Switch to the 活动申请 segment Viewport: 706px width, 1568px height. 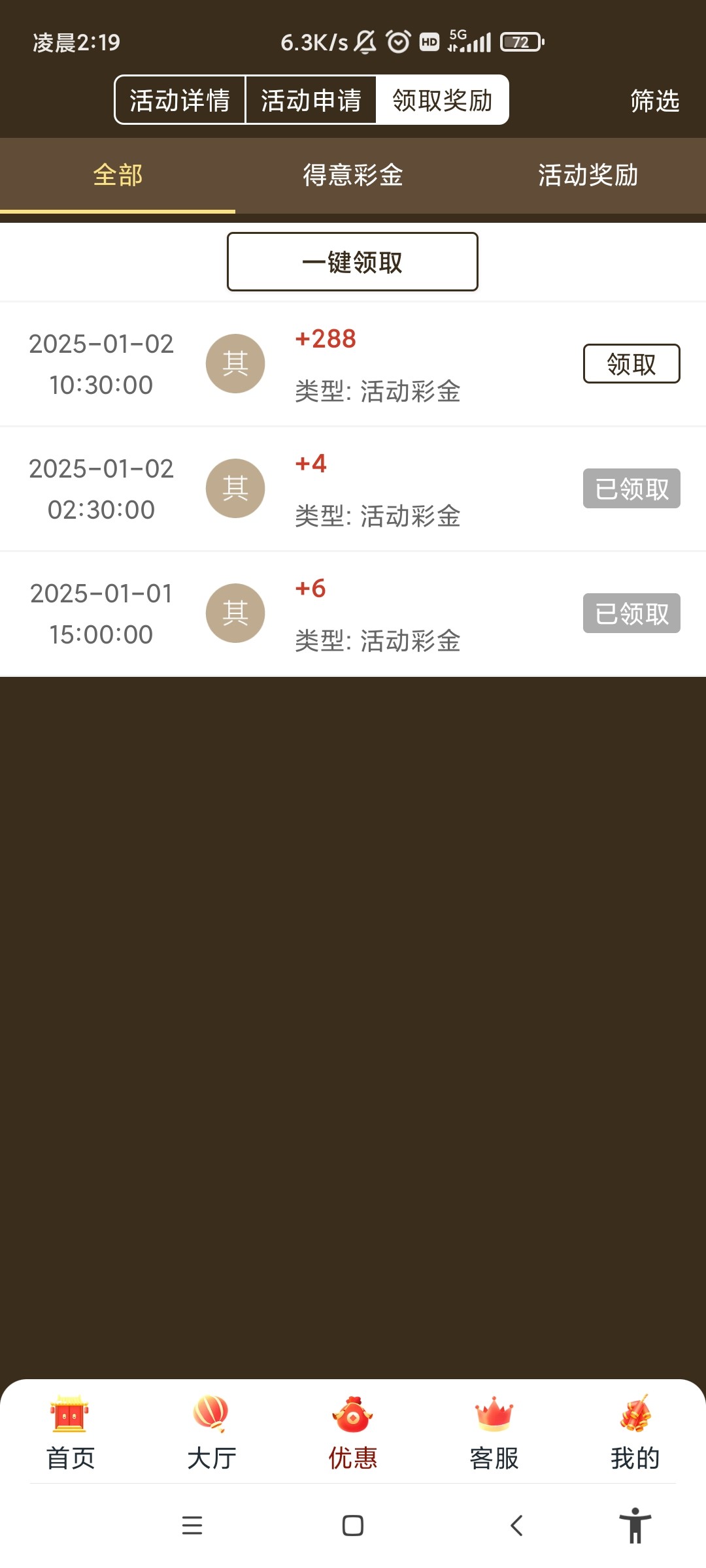311,100
